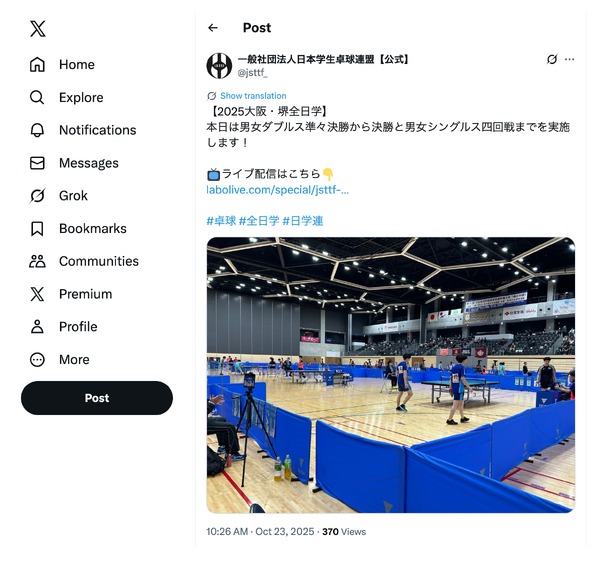
Task: Tap the Grok icon beside the overflow menu
Action: click(552, 60)
